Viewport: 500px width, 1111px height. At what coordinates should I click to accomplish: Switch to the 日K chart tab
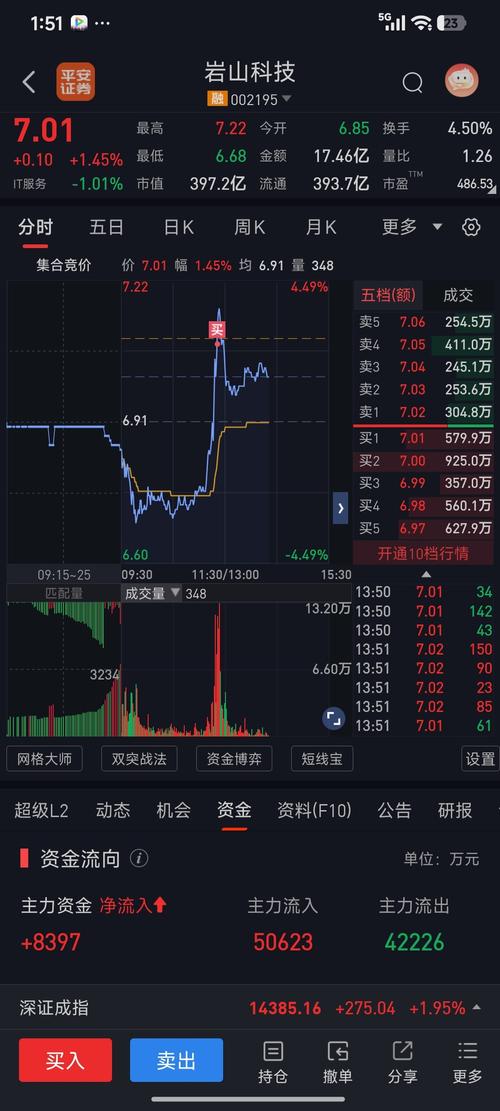(178, 227)
